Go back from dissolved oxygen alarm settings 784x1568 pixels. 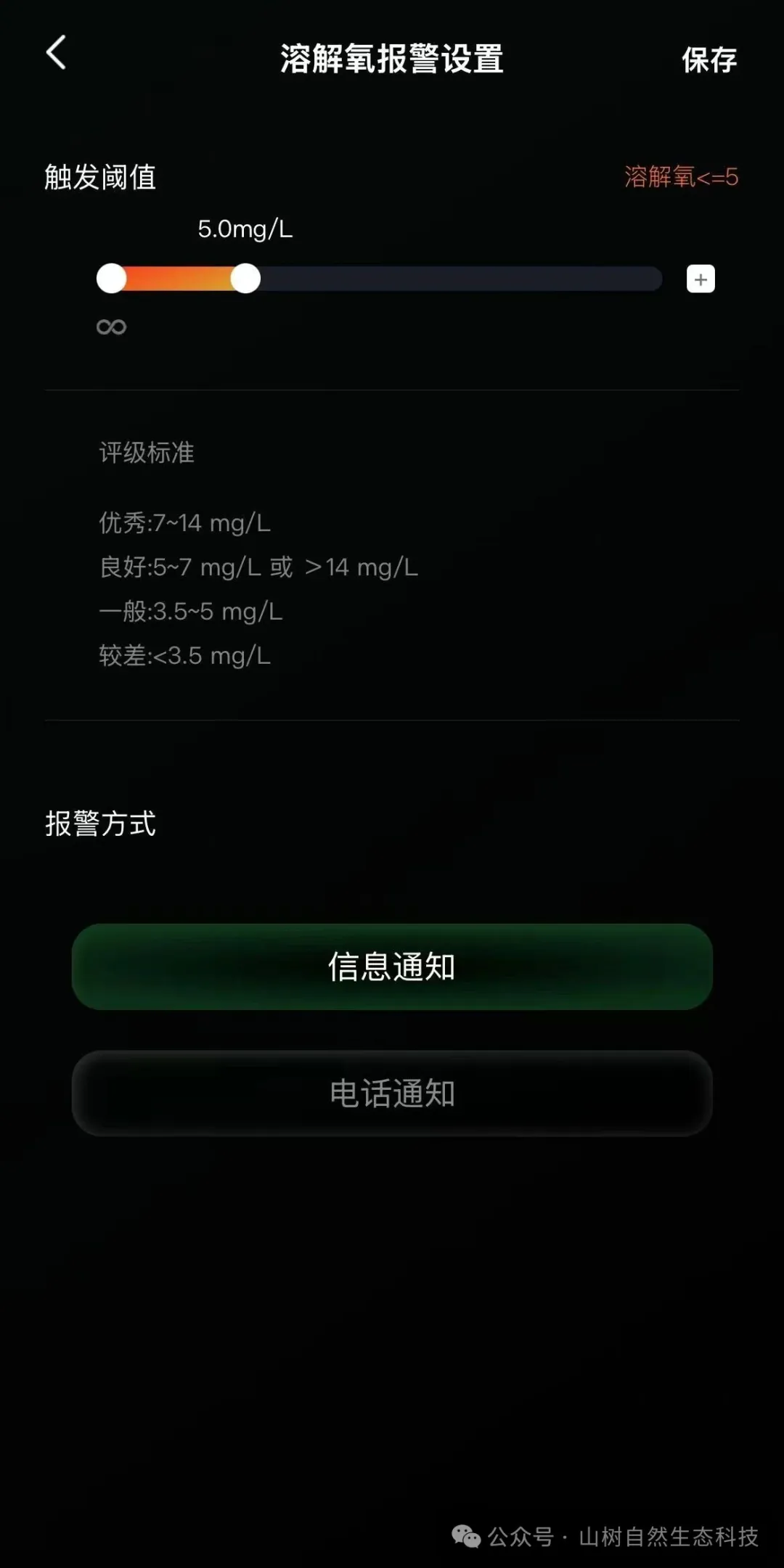click(x=56, y=53)
